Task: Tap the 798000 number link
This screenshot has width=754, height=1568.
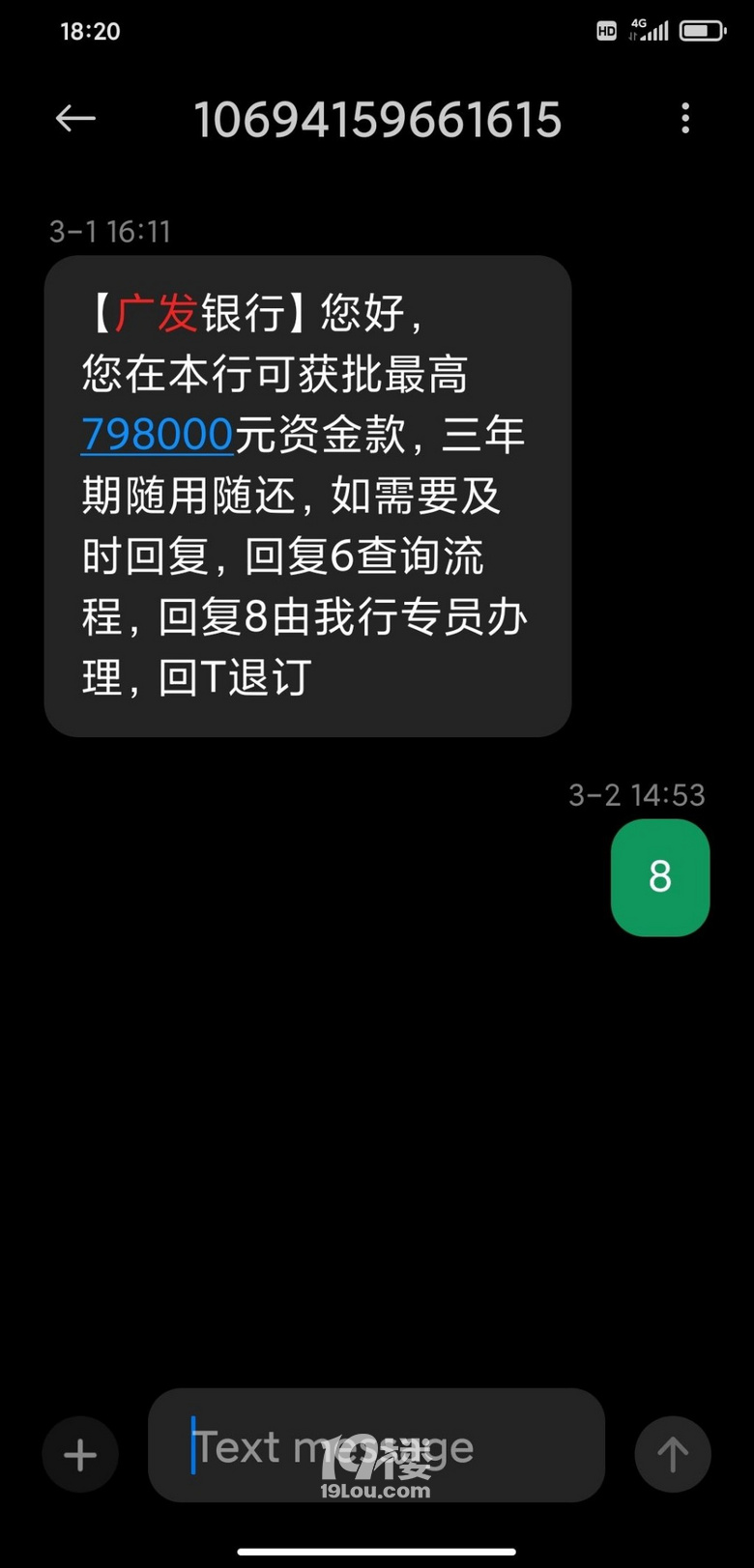Action: pos(158,435)
